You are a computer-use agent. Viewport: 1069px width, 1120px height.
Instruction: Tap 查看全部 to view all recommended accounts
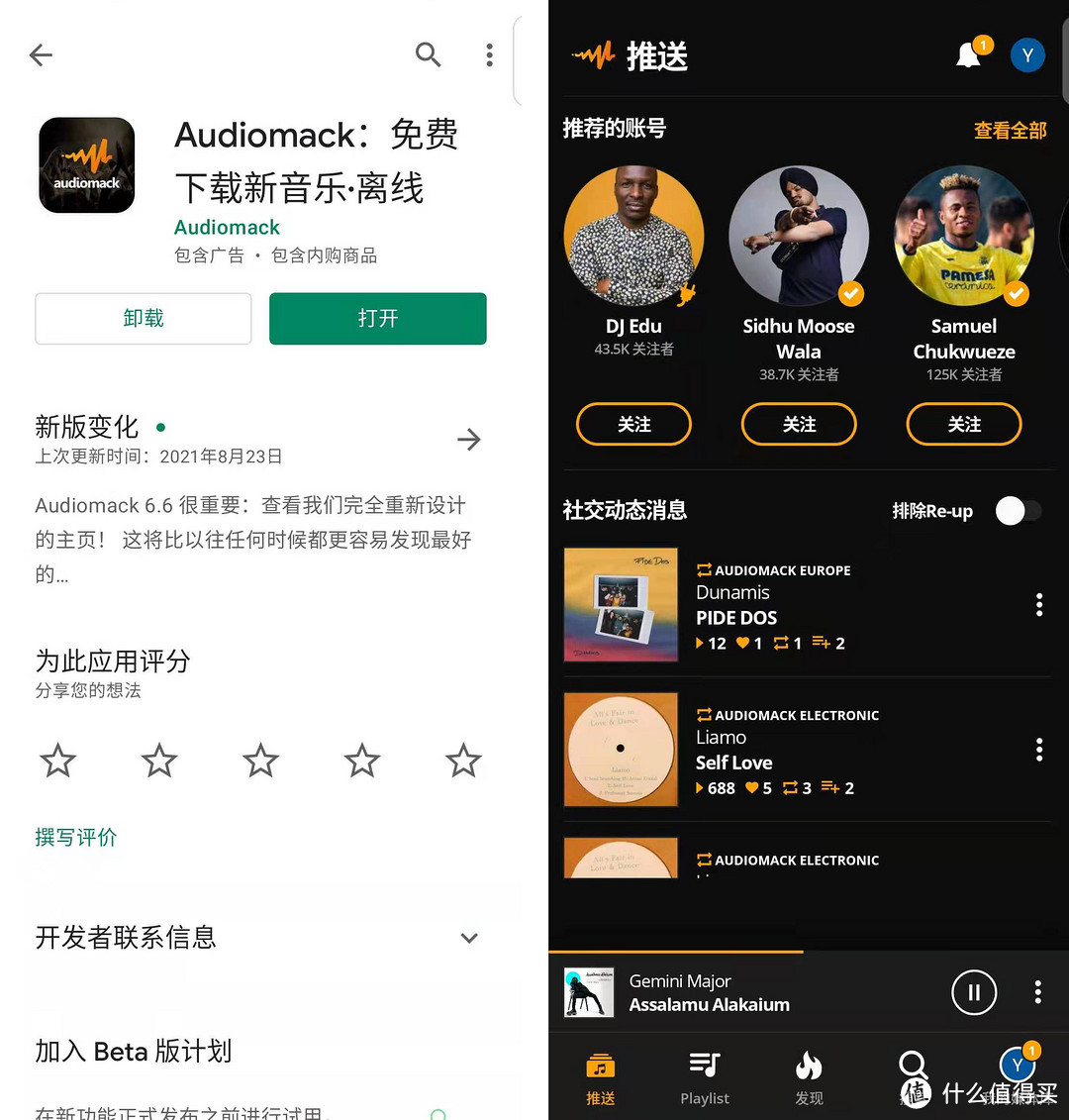click(x=1010, y=130)
